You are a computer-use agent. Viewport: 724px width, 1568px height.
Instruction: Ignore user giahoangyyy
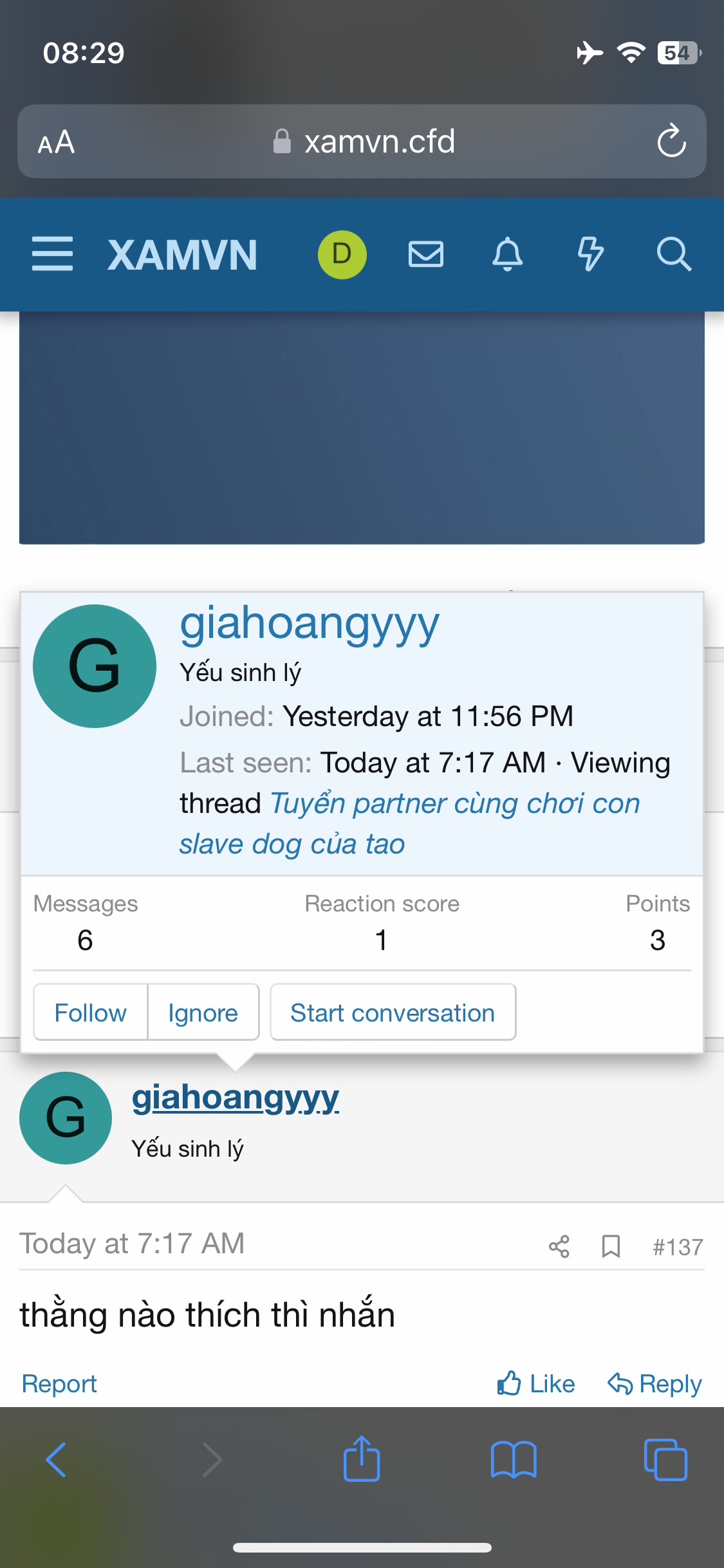203,1013
